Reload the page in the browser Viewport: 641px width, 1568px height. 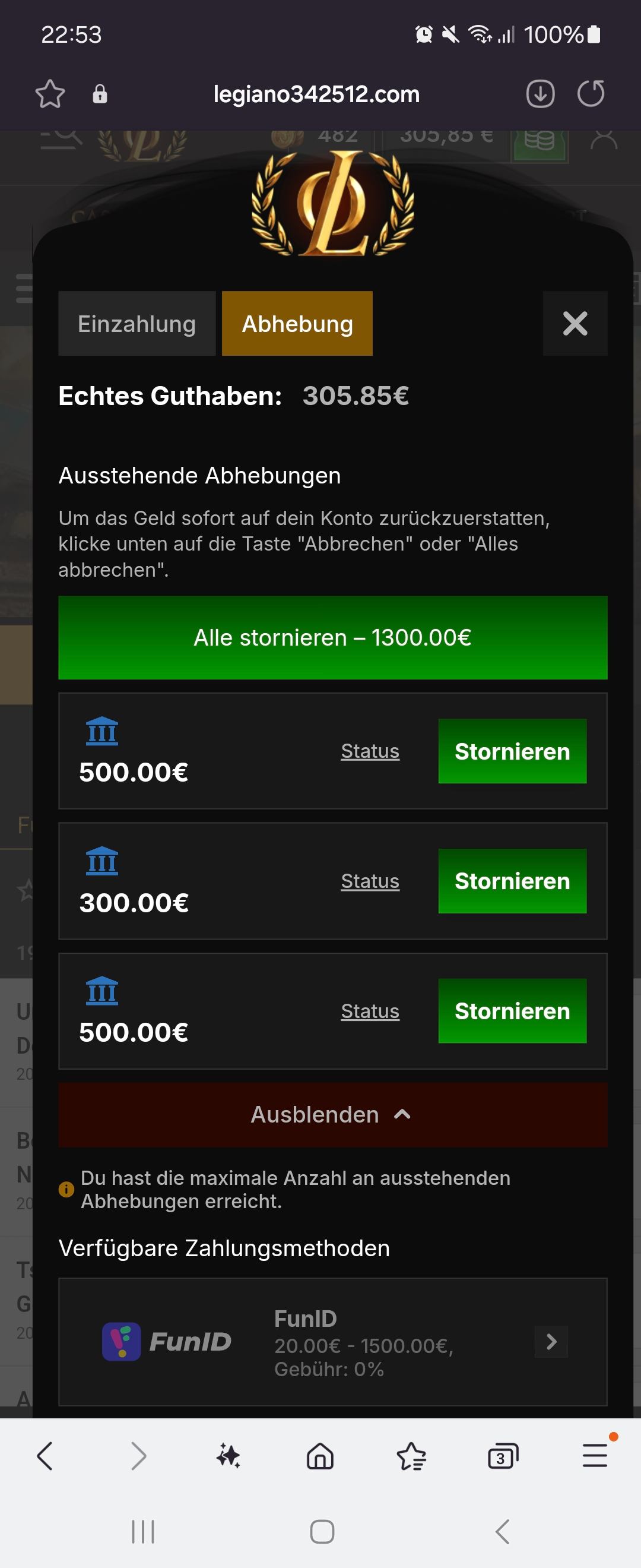point(591,94)
